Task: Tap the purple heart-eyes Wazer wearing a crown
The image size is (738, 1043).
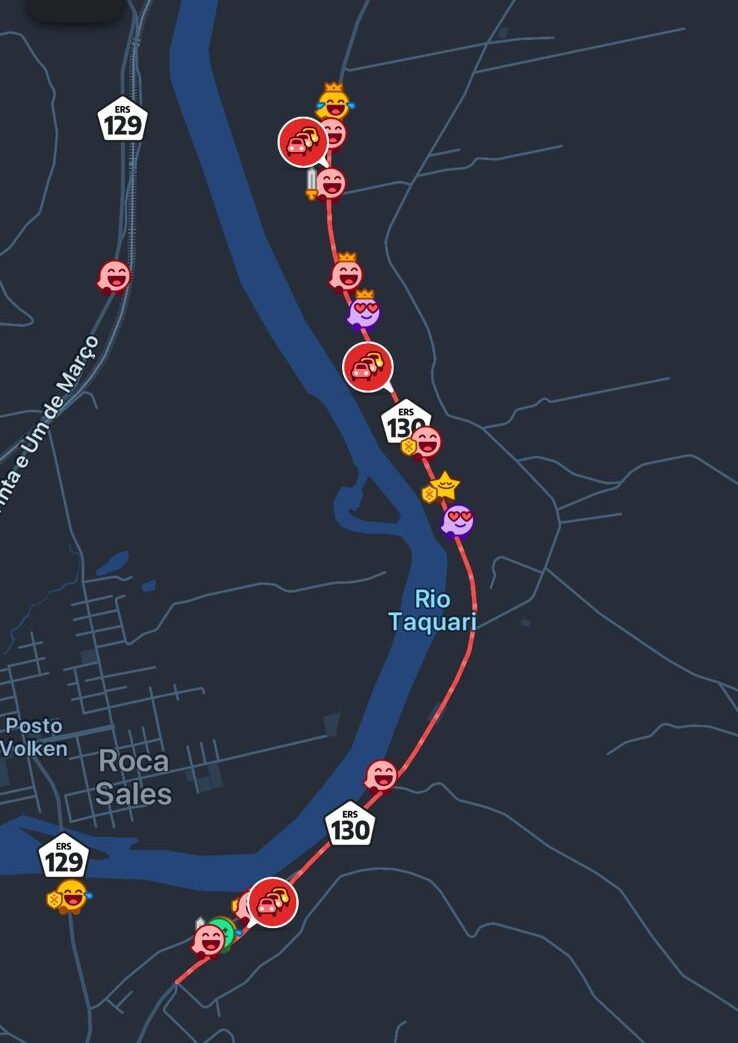Action: click(x=364, y=311)
